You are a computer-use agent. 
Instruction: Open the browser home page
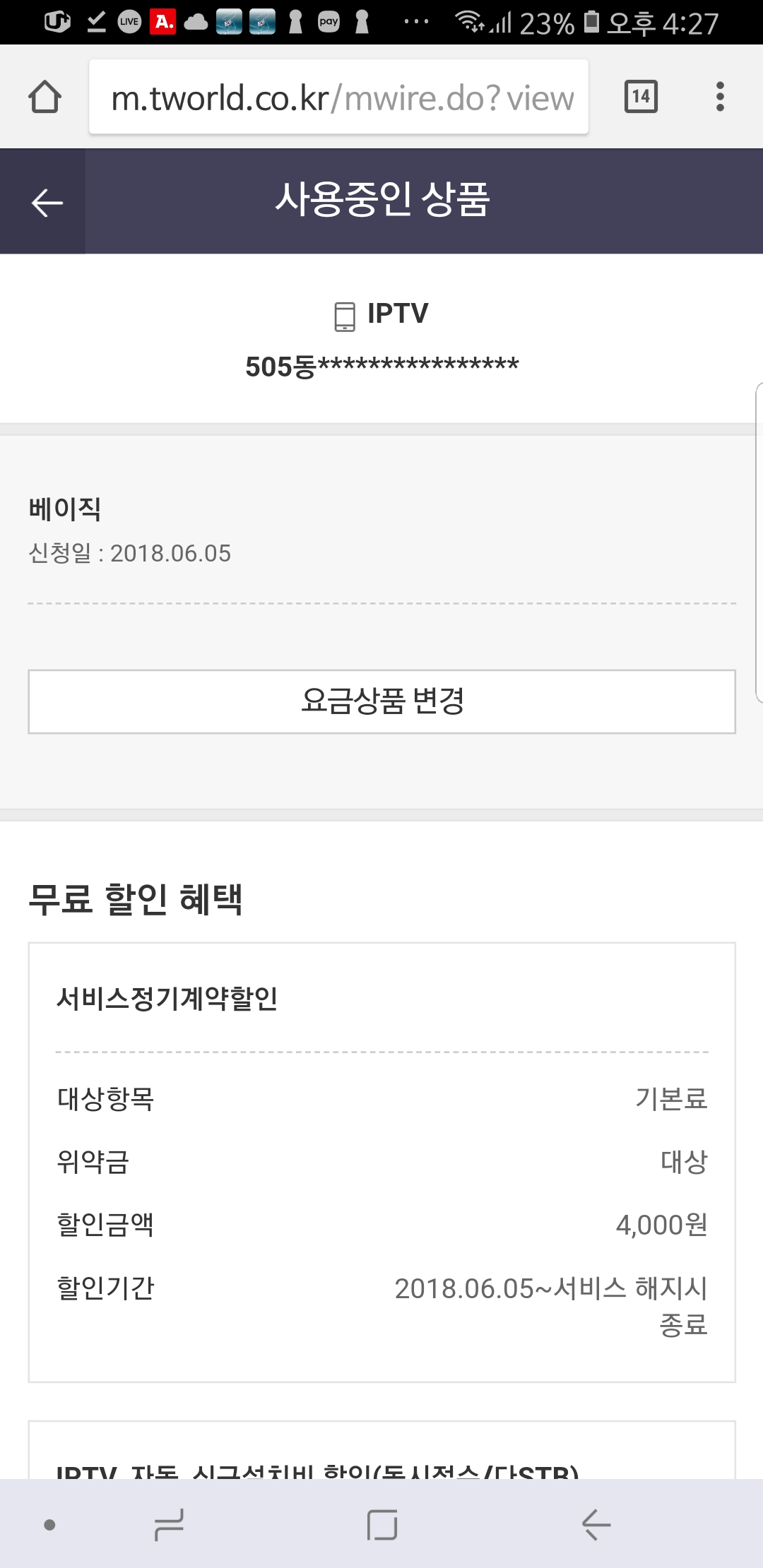45,97
